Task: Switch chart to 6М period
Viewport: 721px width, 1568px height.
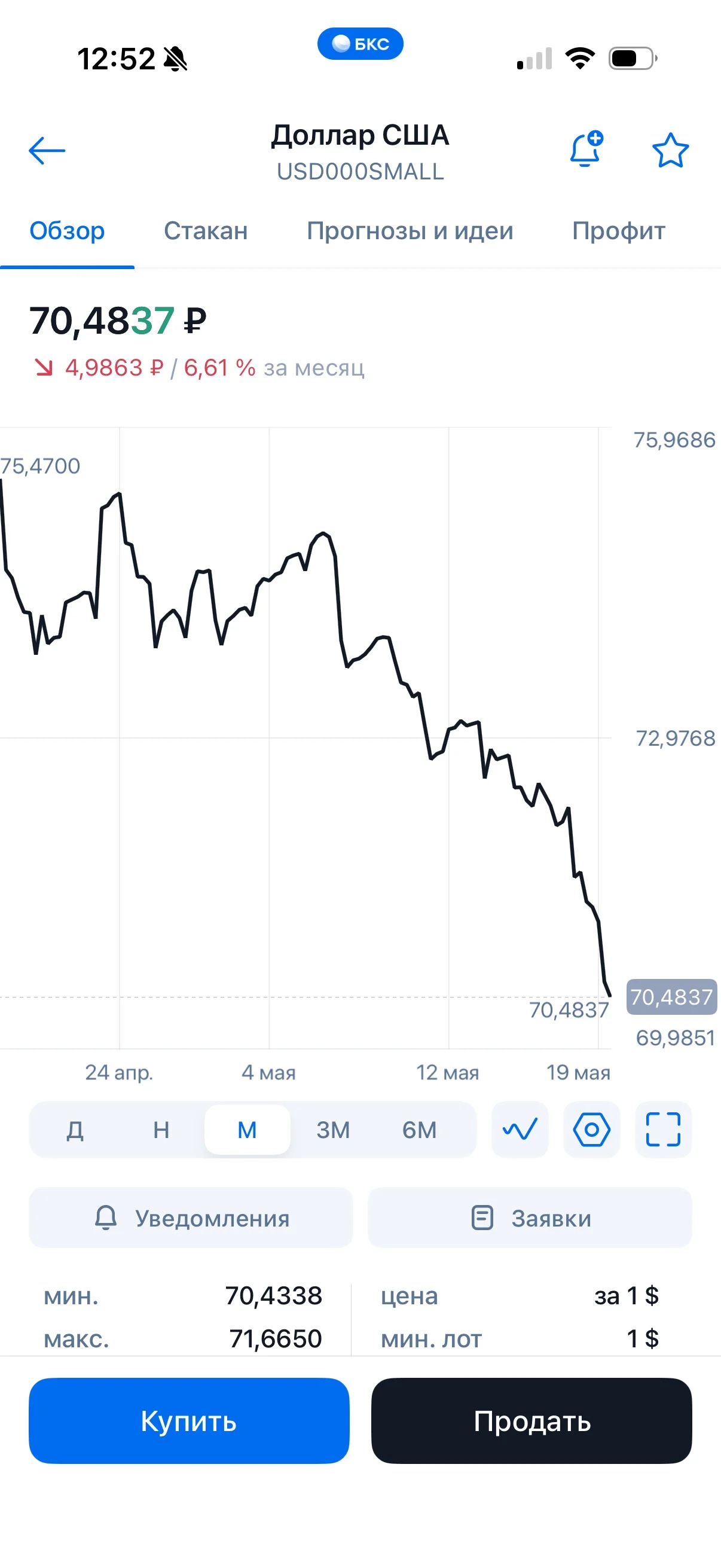Action: click(419, 1130)
